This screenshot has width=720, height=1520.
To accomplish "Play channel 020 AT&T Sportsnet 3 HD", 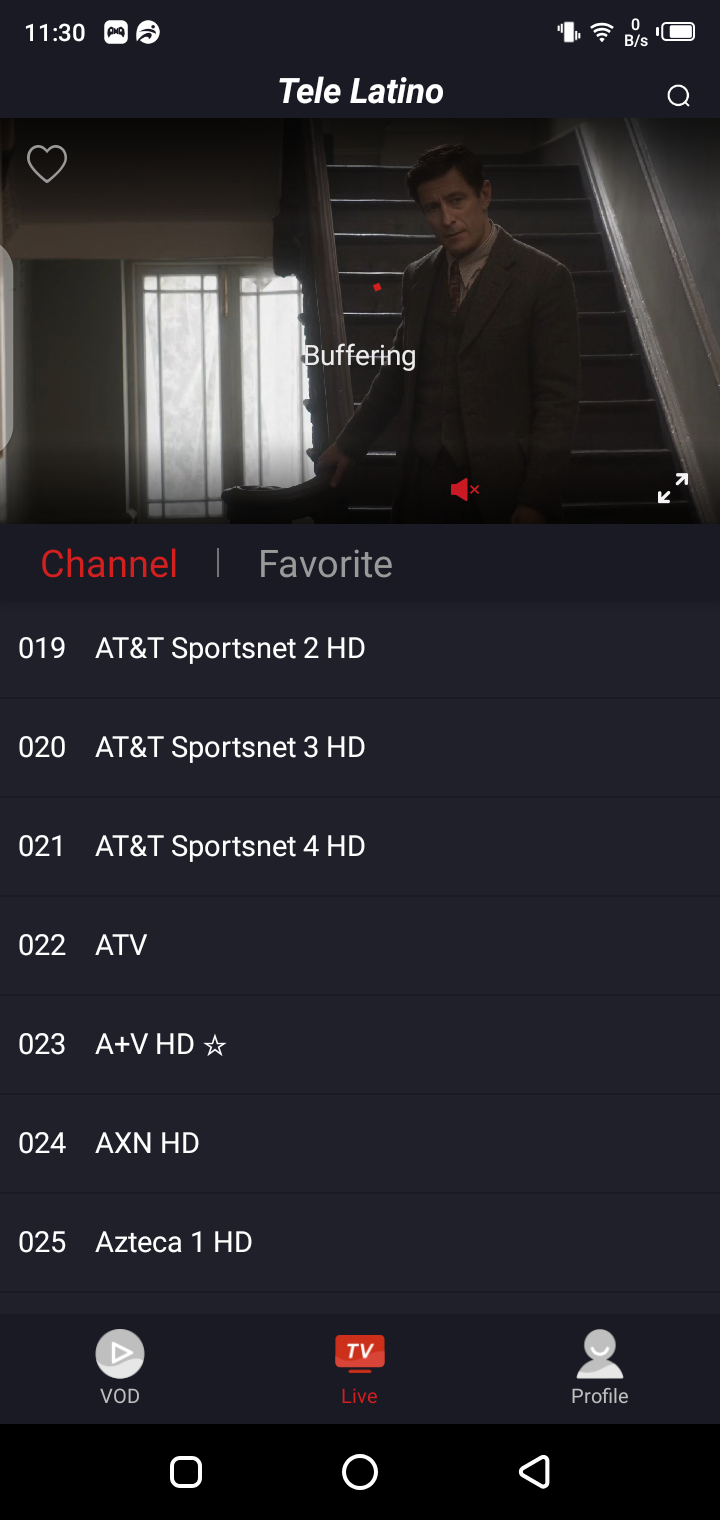I will pos(360,747).
